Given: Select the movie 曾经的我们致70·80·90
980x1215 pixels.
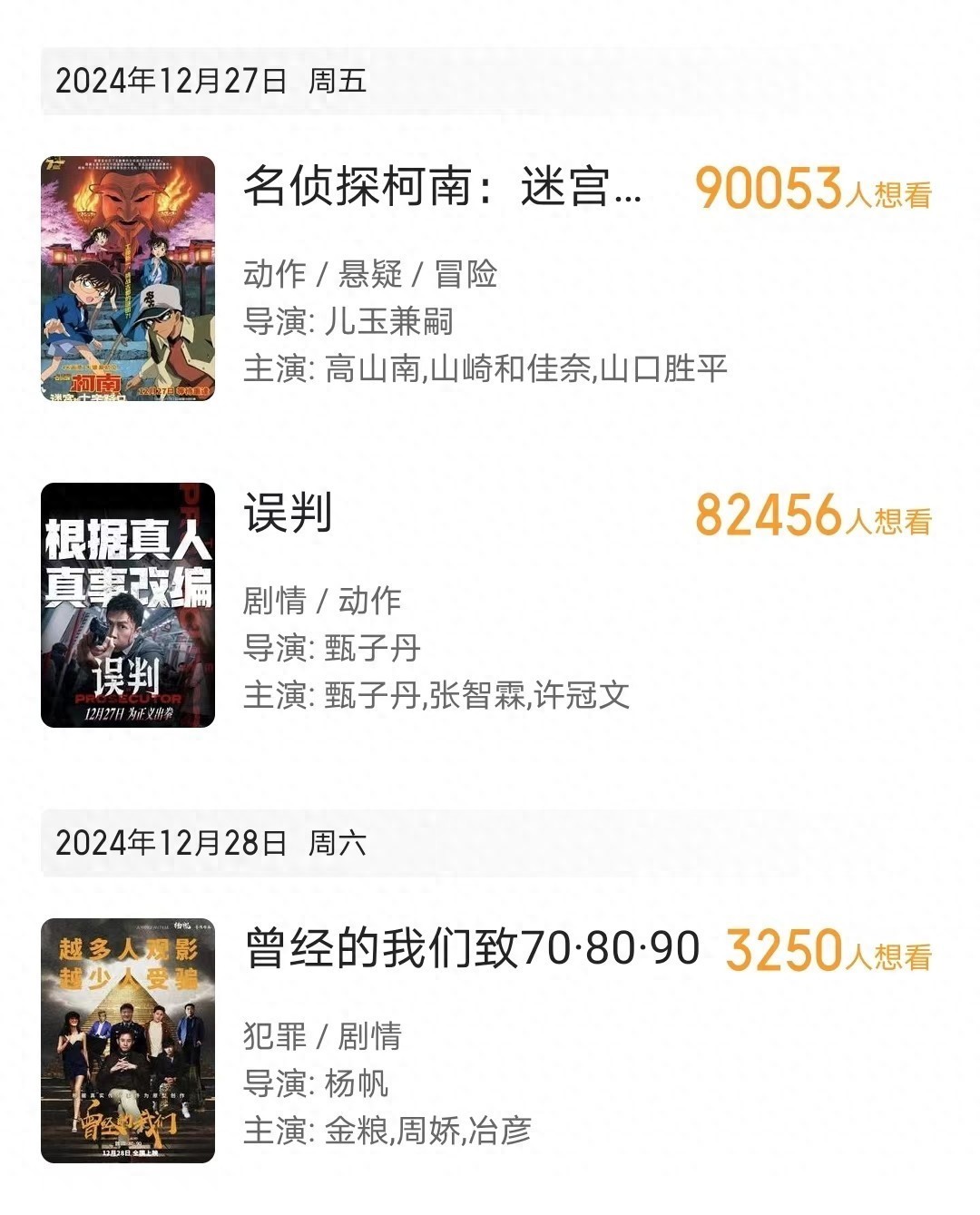Looking at the screenshot, I should (472, 949).
